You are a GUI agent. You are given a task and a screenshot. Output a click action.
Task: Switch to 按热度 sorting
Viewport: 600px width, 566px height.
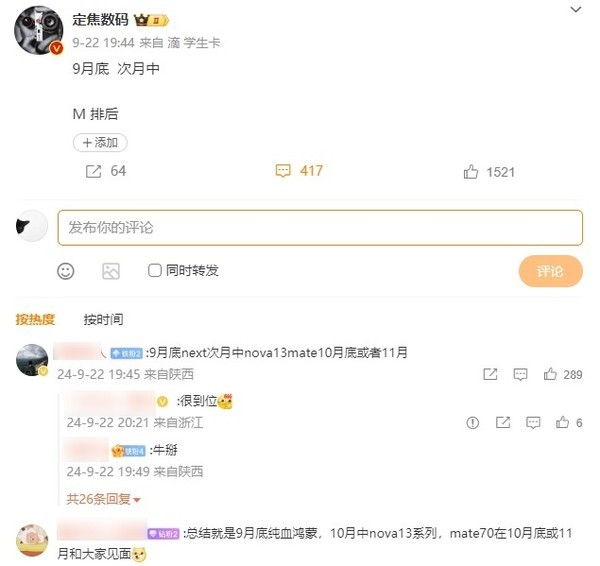35,319
